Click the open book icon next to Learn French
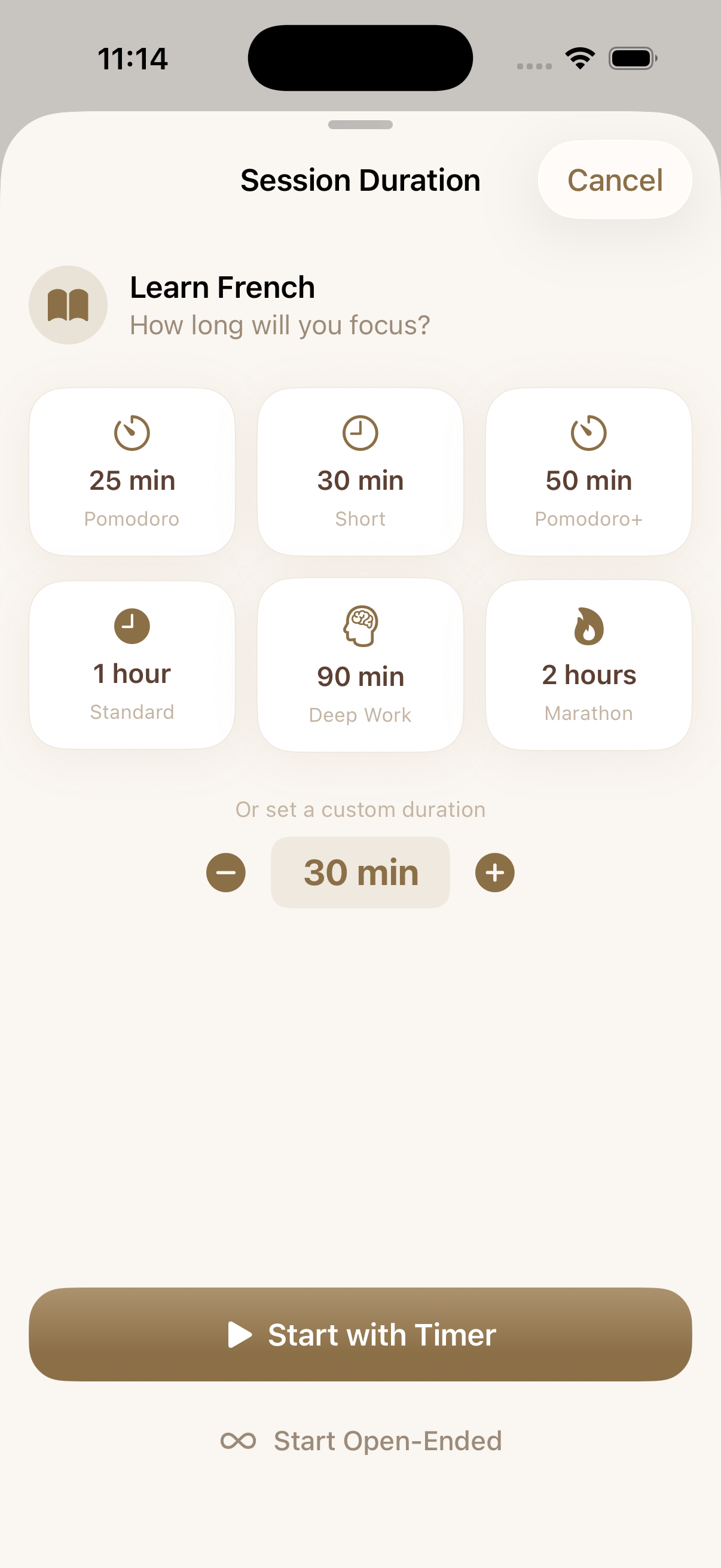The image size is (721, 1568). [x=68, y=304]
